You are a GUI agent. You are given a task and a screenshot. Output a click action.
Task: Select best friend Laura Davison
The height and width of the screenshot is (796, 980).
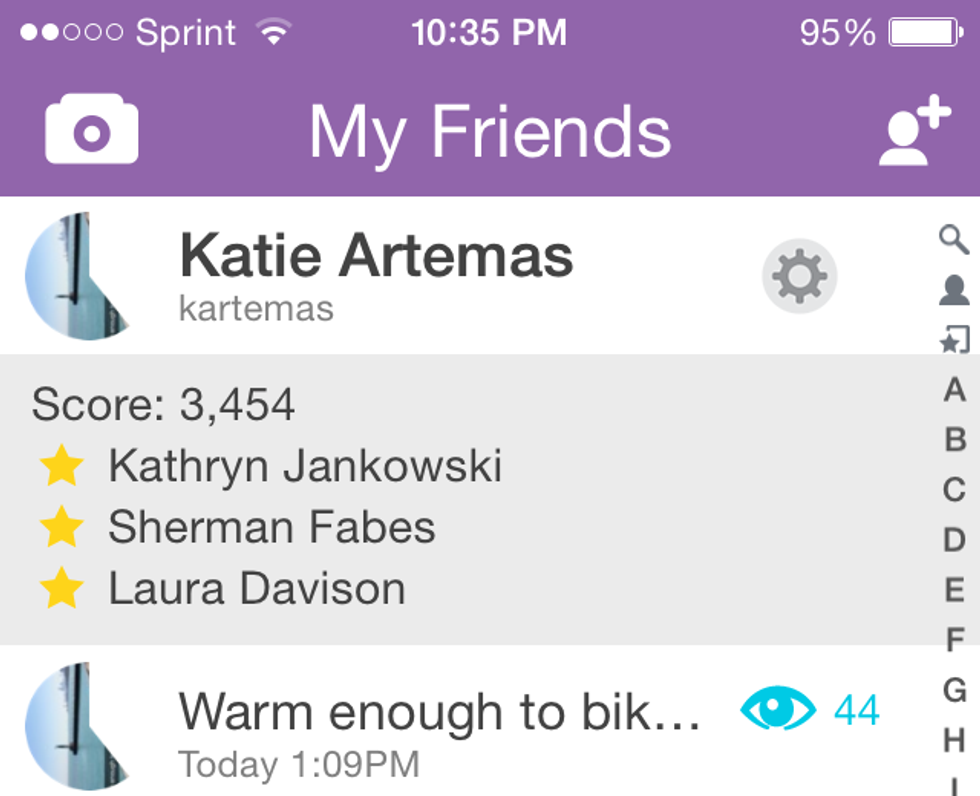[257, 588]
